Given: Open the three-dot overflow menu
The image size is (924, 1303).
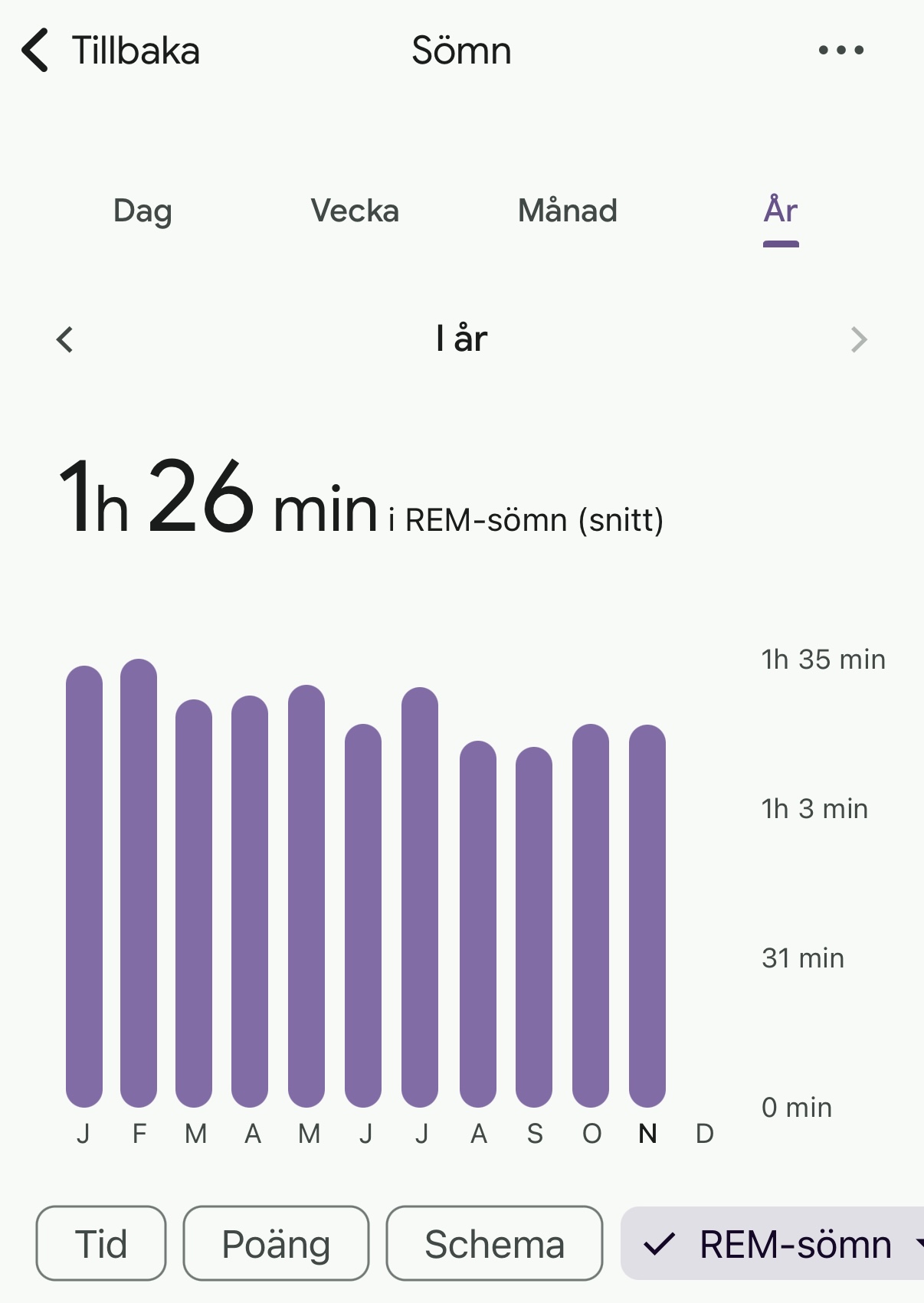Looking at the screenshot, I should tap(840, 51).
